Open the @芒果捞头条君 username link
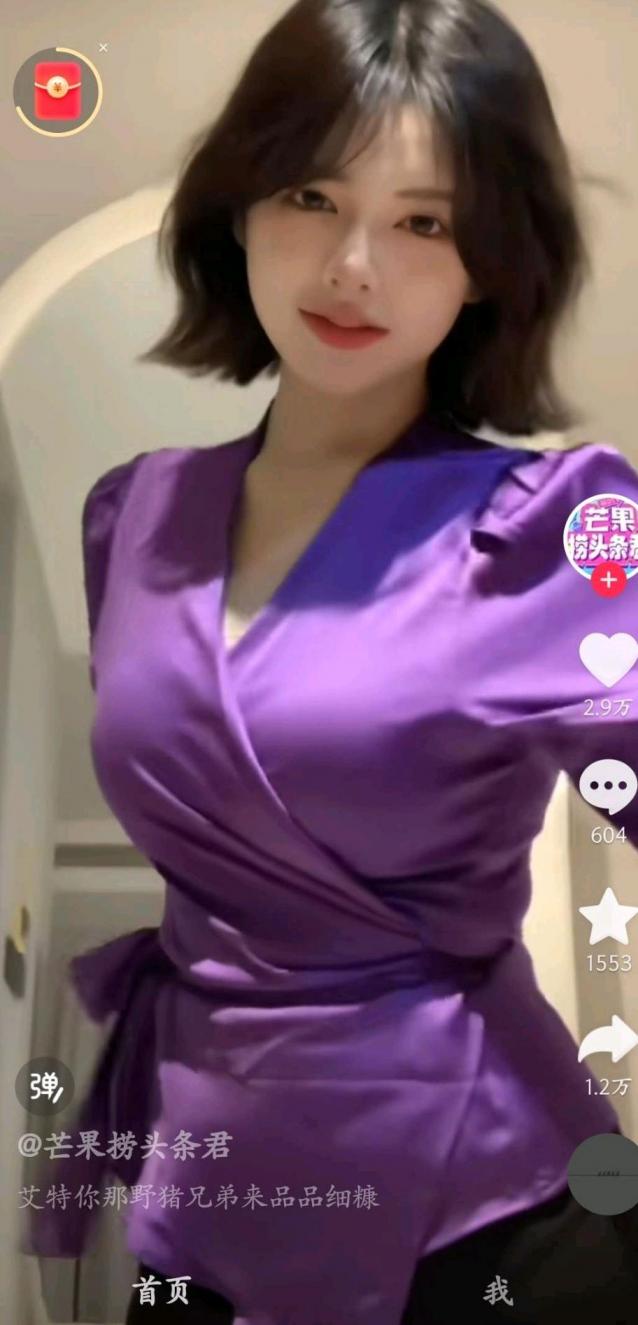638x1325 pixels. pyautogui.click(x=124, y=1147)
